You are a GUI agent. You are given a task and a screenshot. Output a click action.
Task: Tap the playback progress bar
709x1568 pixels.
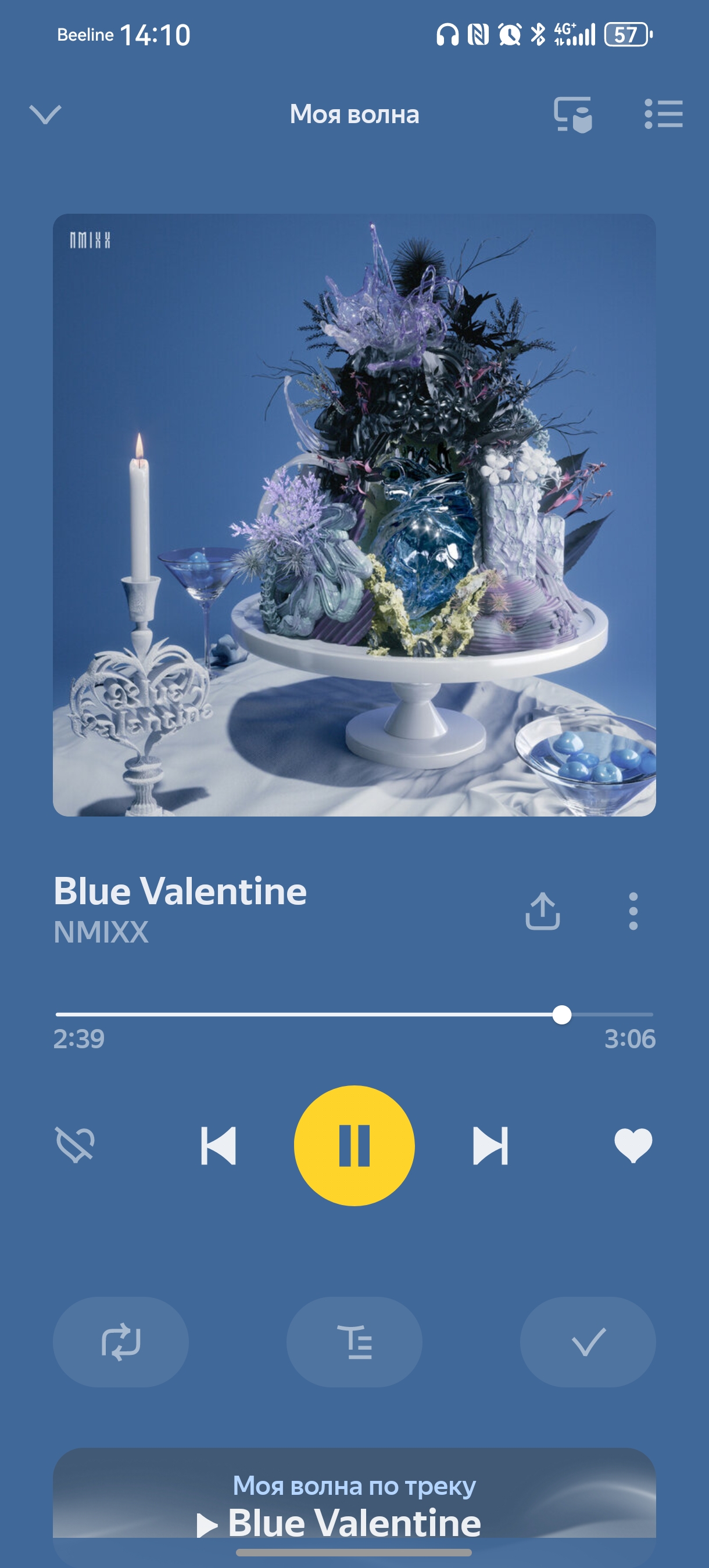(x=305, y=1015)
